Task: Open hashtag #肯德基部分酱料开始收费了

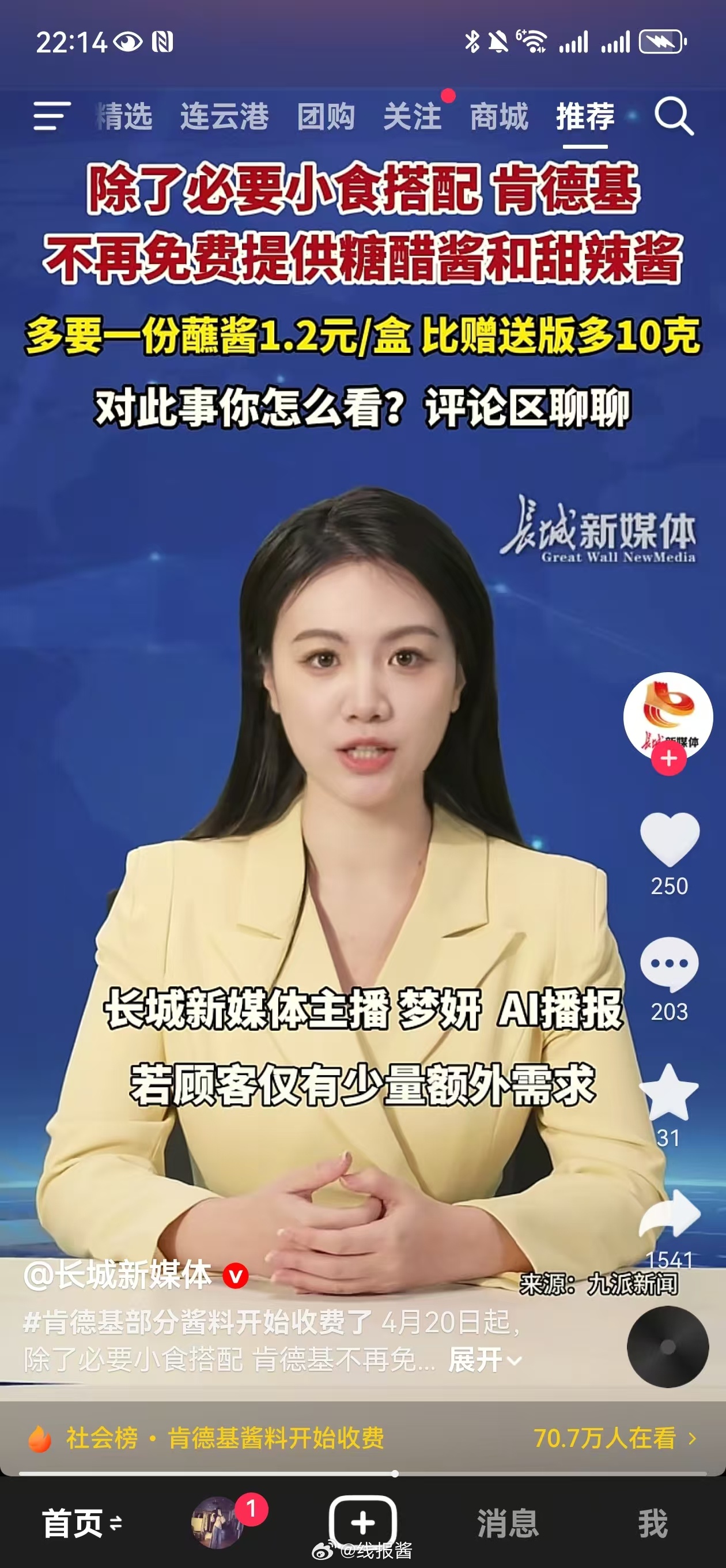Action: click(x=198, y=1322)
